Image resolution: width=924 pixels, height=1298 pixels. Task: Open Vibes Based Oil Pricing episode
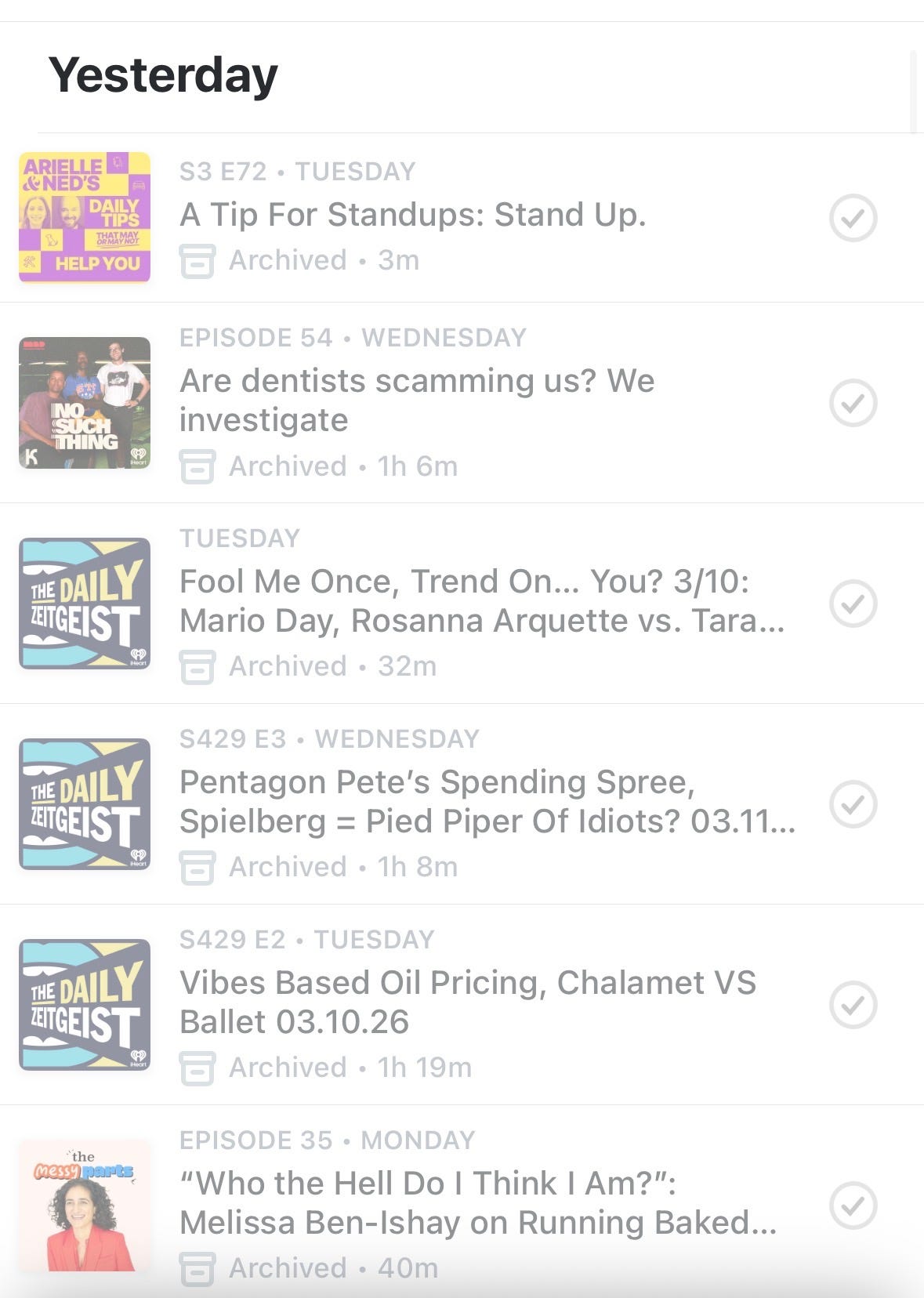[x=467, y=1003]
